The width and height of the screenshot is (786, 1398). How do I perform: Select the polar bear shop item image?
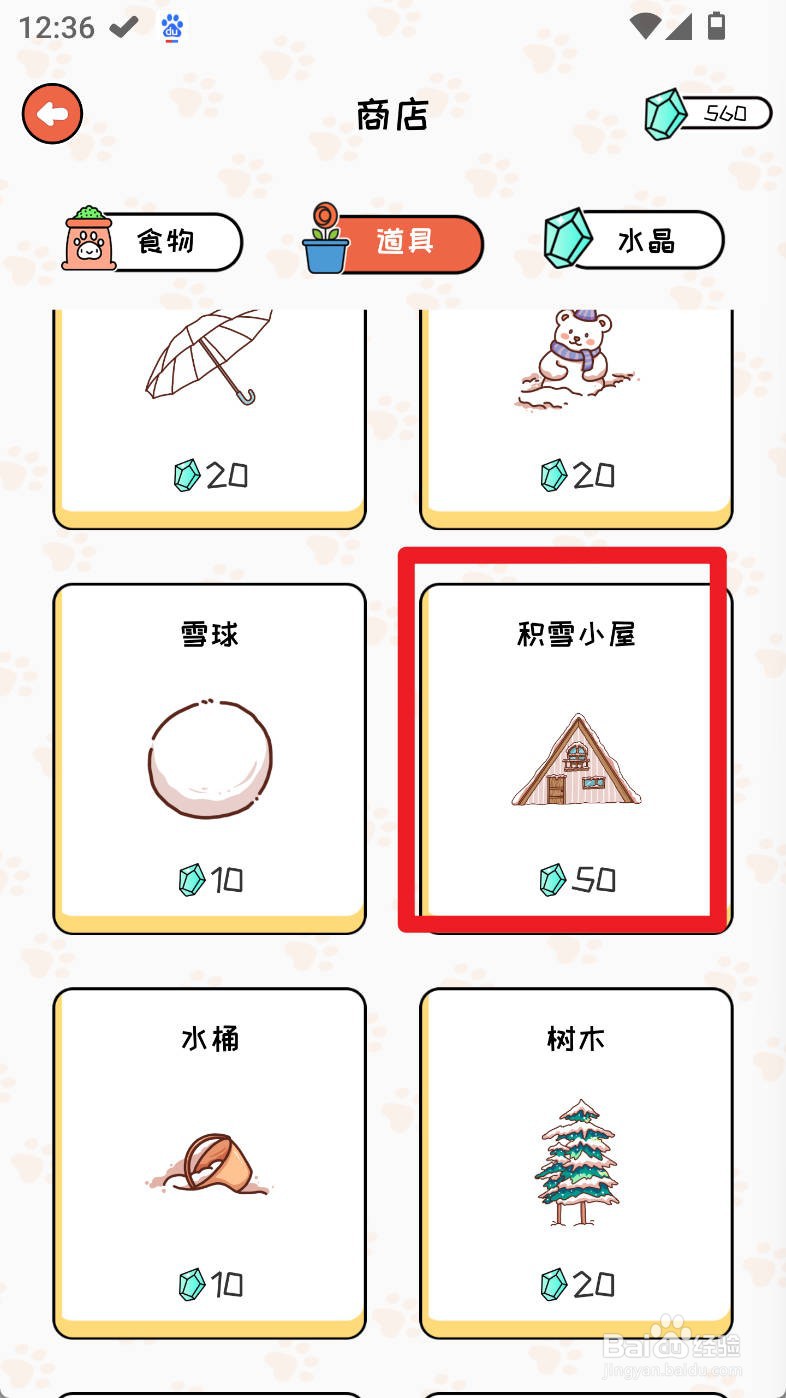[x=575, y=360]
